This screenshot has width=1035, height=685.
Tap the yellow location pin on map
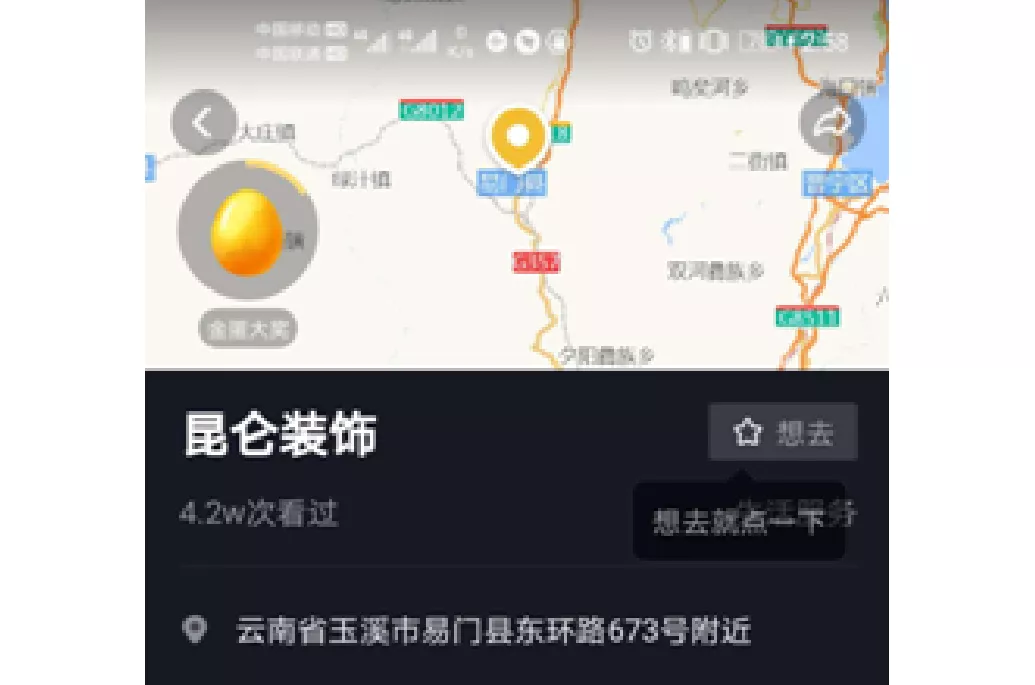[518, 137]
